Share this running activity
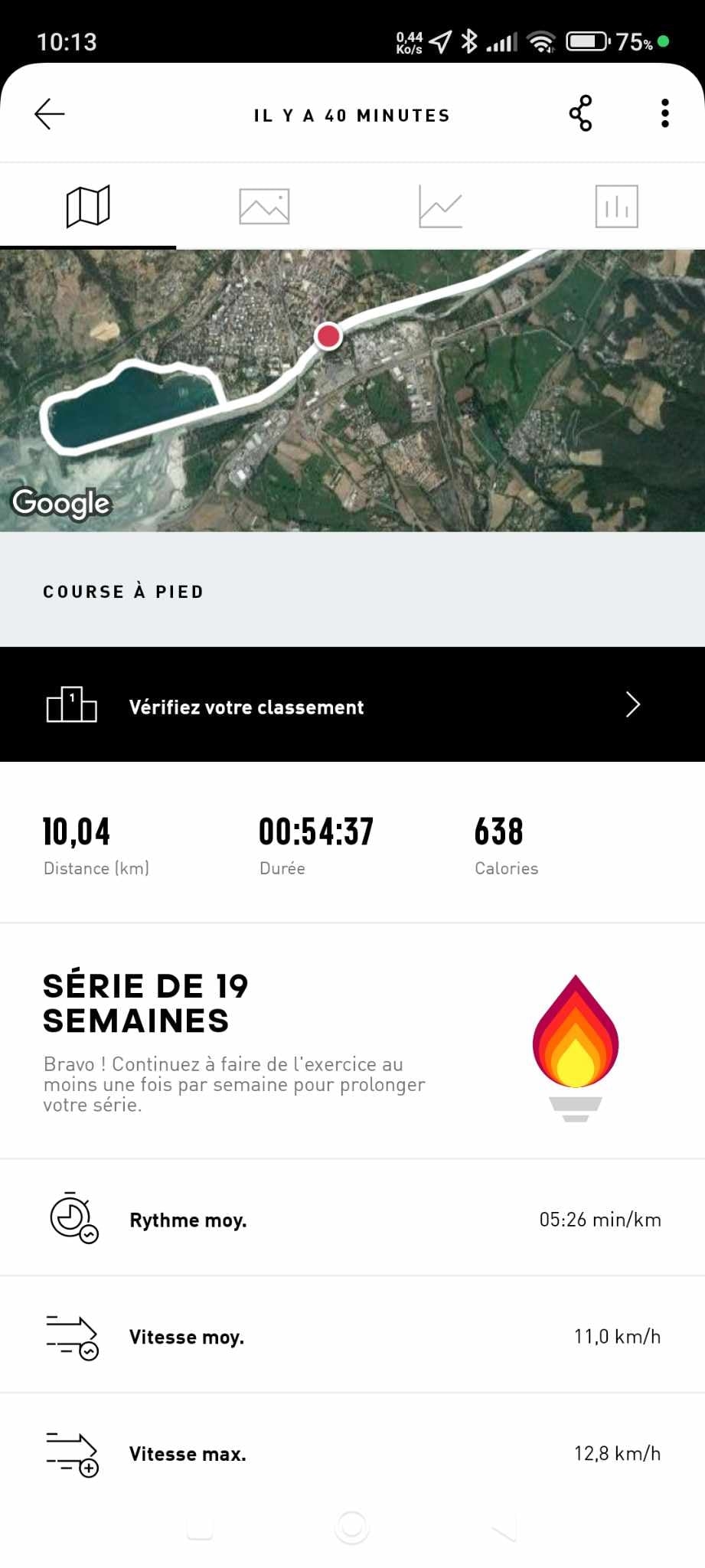Image resolution: width=705 pixels, height=1568 pixels. 581,113
